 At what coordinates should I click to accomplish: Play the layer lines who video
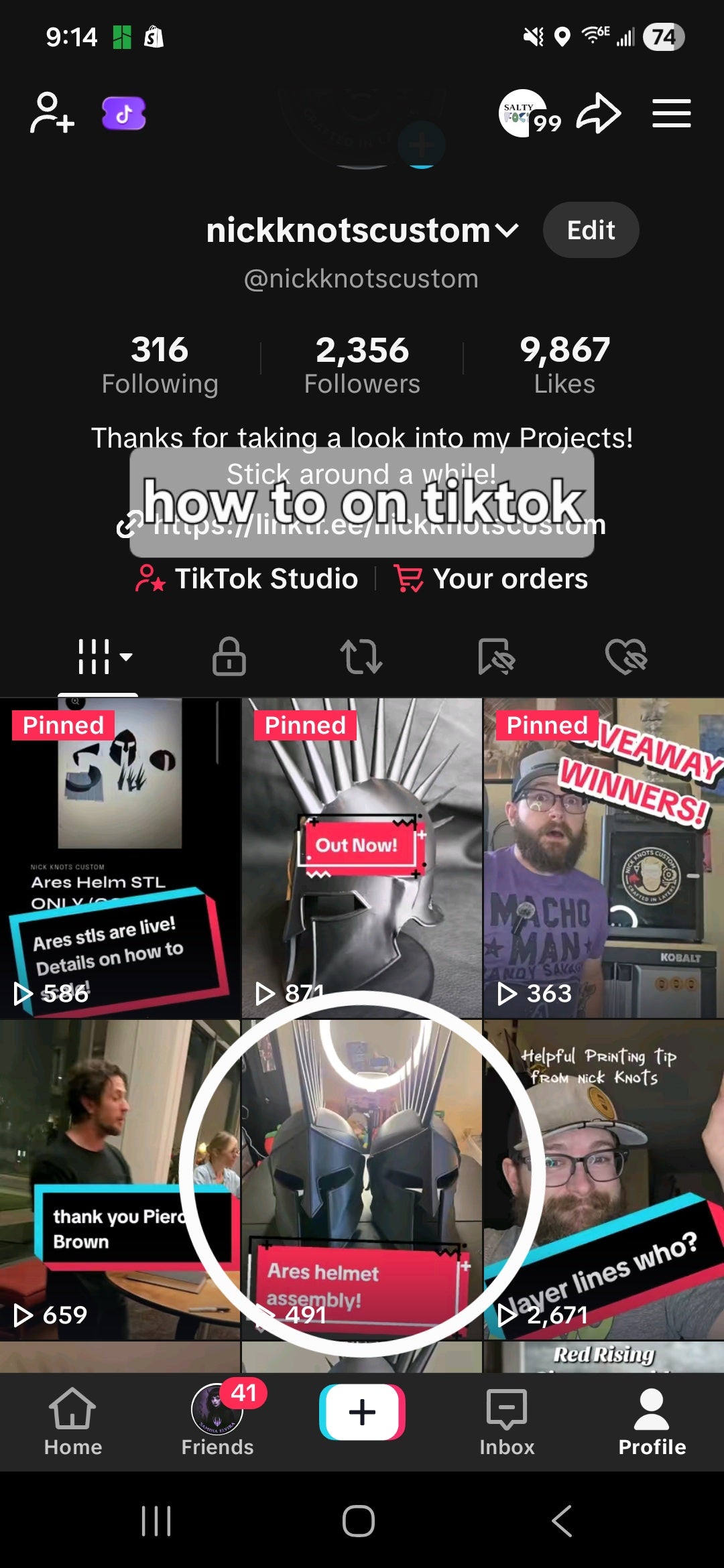[x=603, y=1179]
